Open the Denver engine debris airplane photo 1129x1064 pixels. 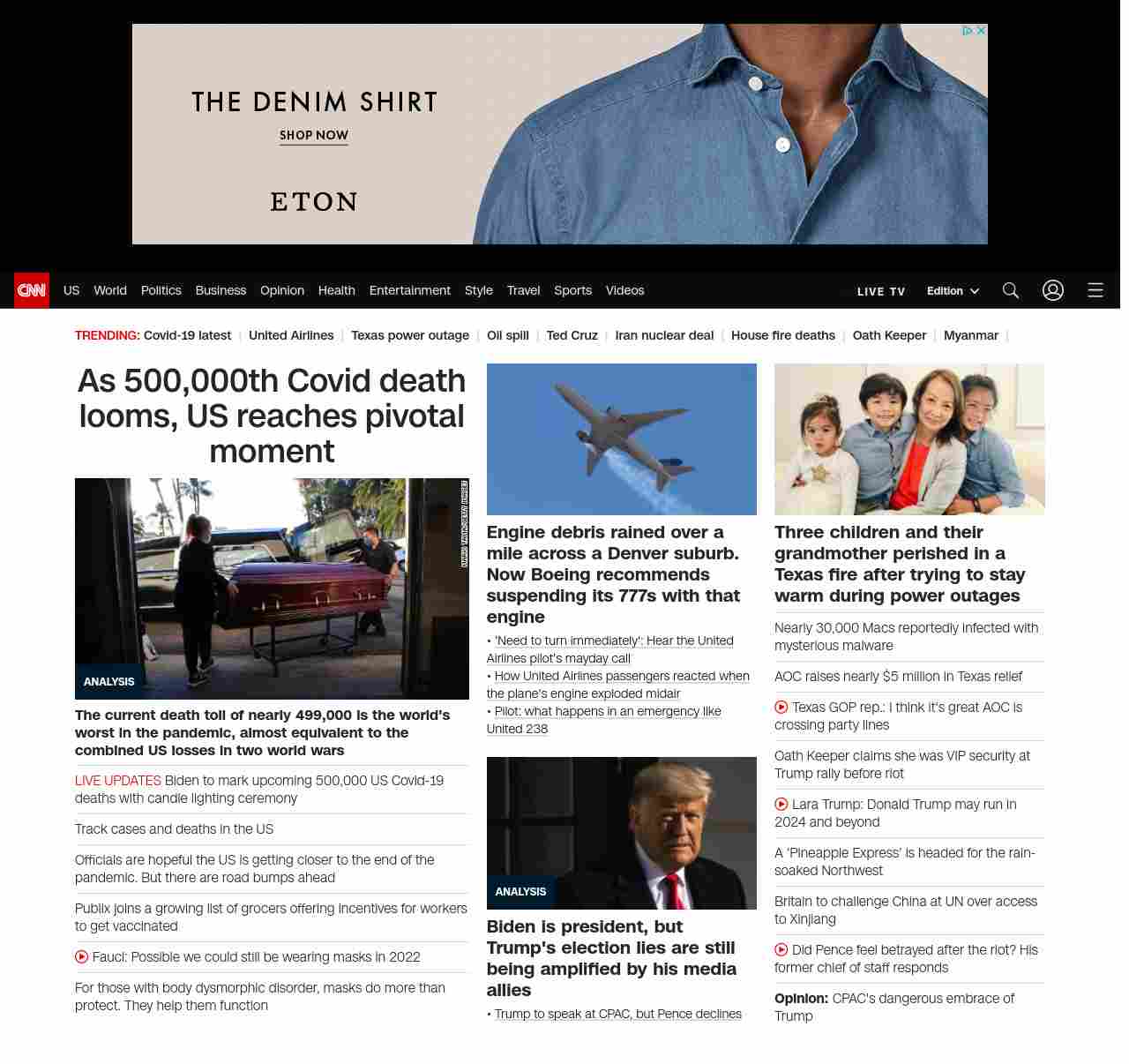[621, 439]
